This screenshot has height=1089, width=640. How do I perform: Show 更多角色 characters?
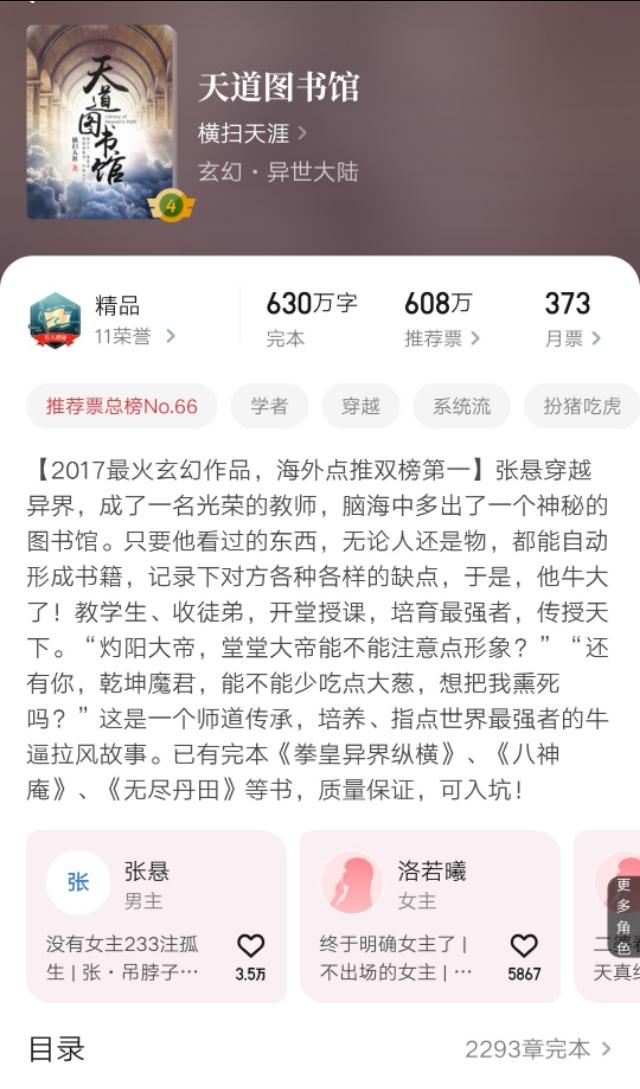(623, 917)
